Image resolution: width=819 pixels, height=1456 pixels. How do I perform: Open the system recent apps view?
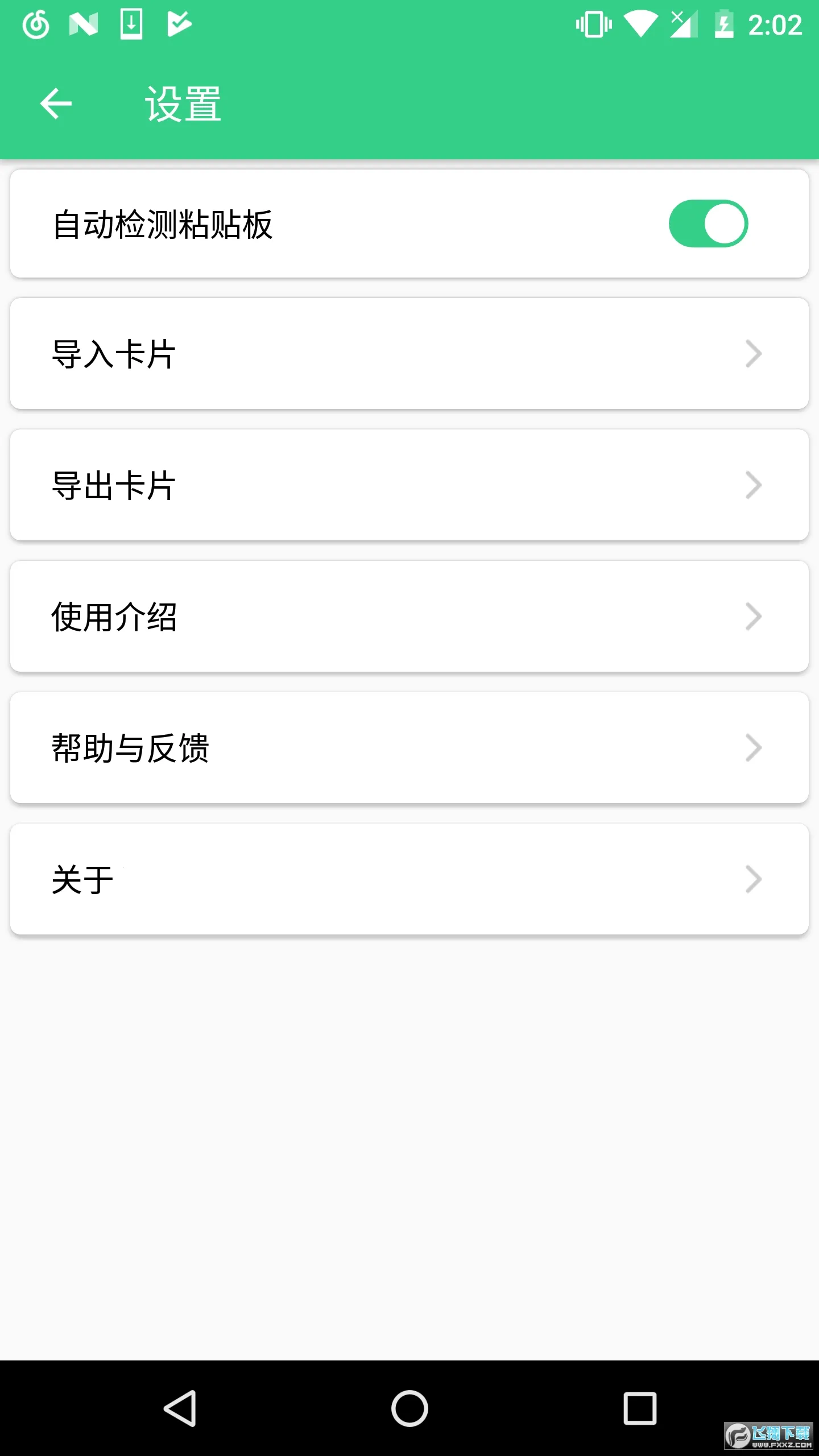640,1409
